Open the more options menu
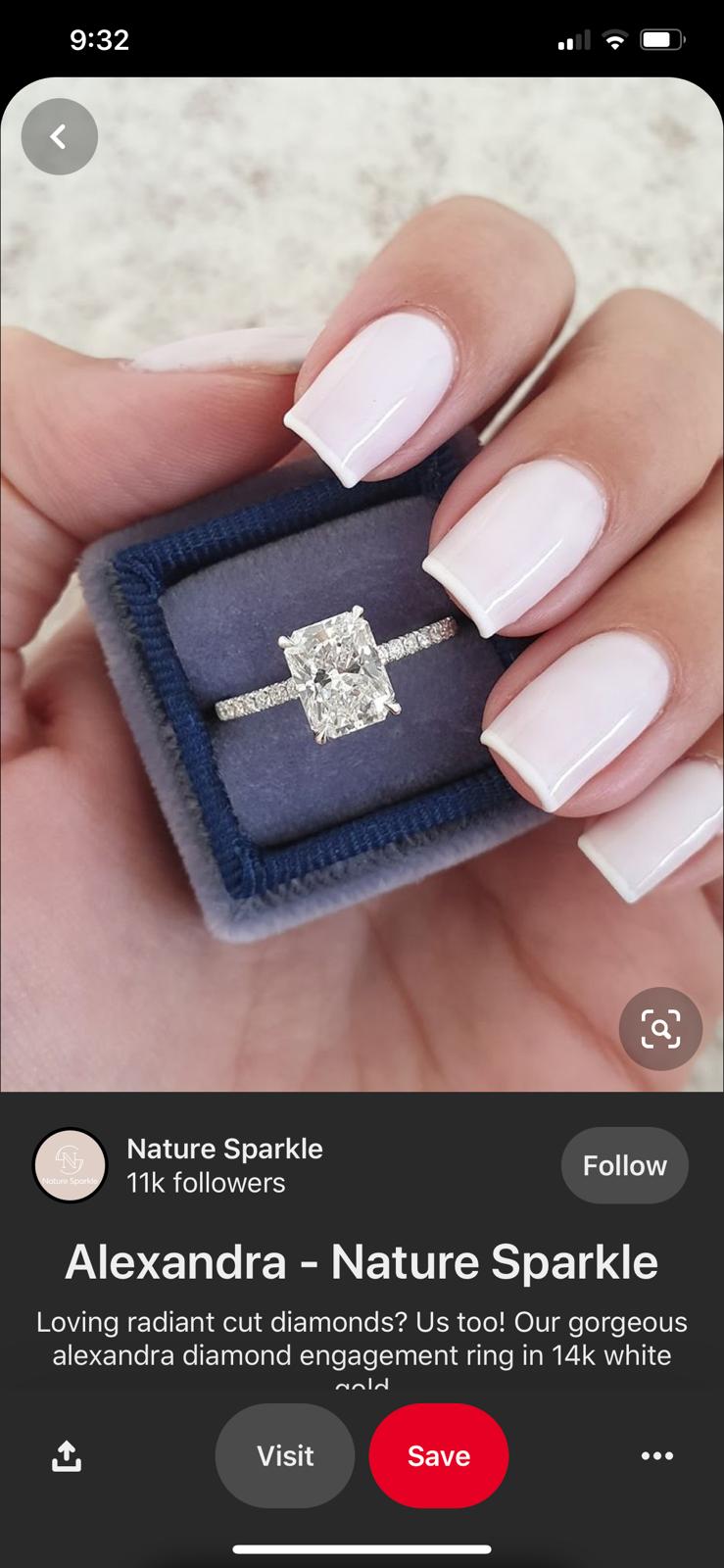 657,1456
